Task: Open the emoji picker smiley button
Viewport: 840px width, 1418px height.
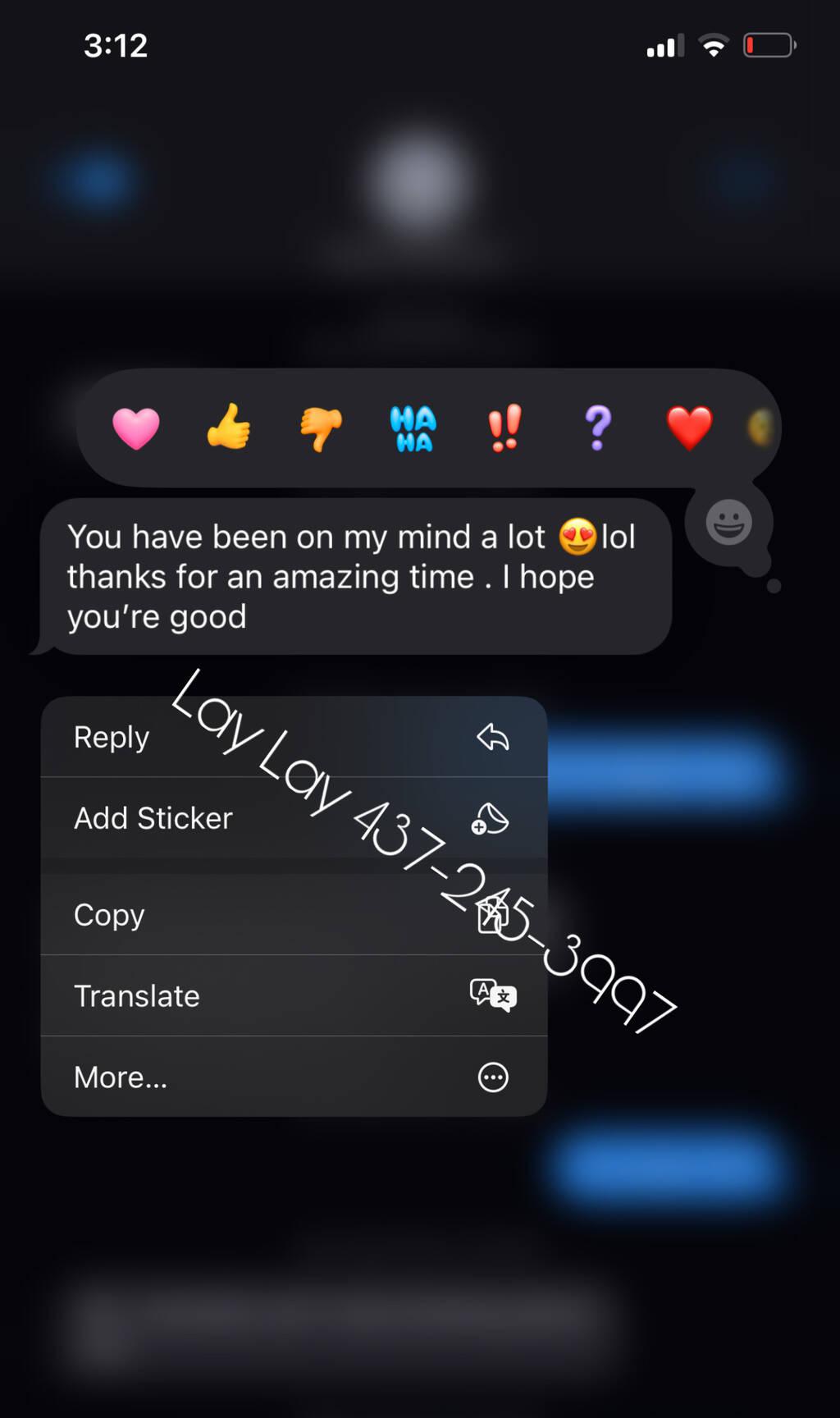Action: [728, 523]
